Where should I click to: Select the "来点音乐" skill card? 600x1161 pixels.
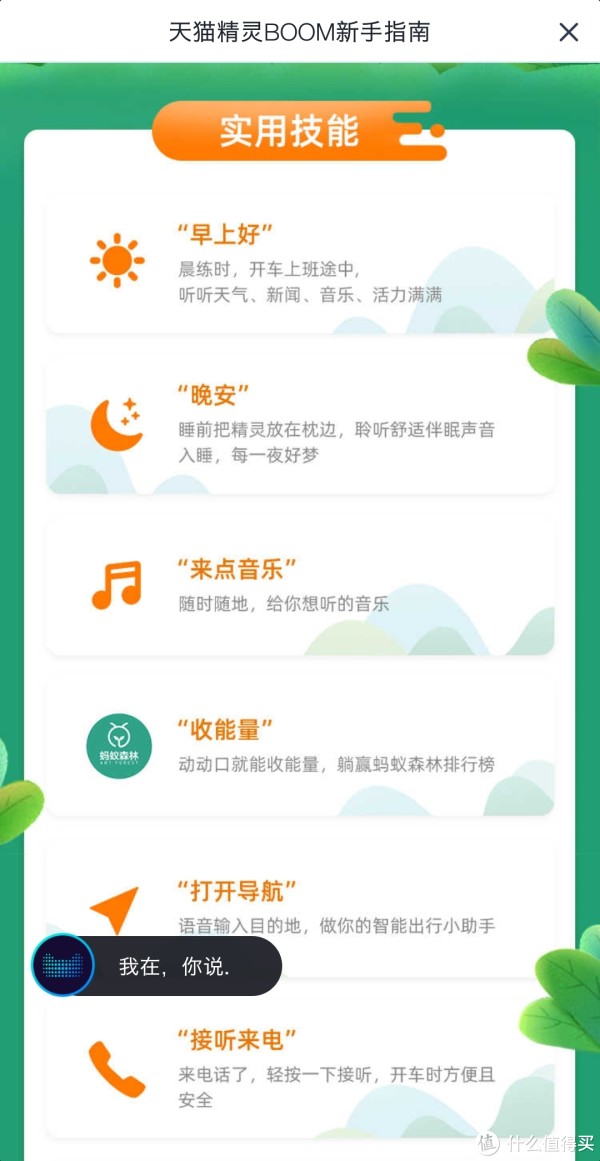pyautogui.click(x=300, y=586)
